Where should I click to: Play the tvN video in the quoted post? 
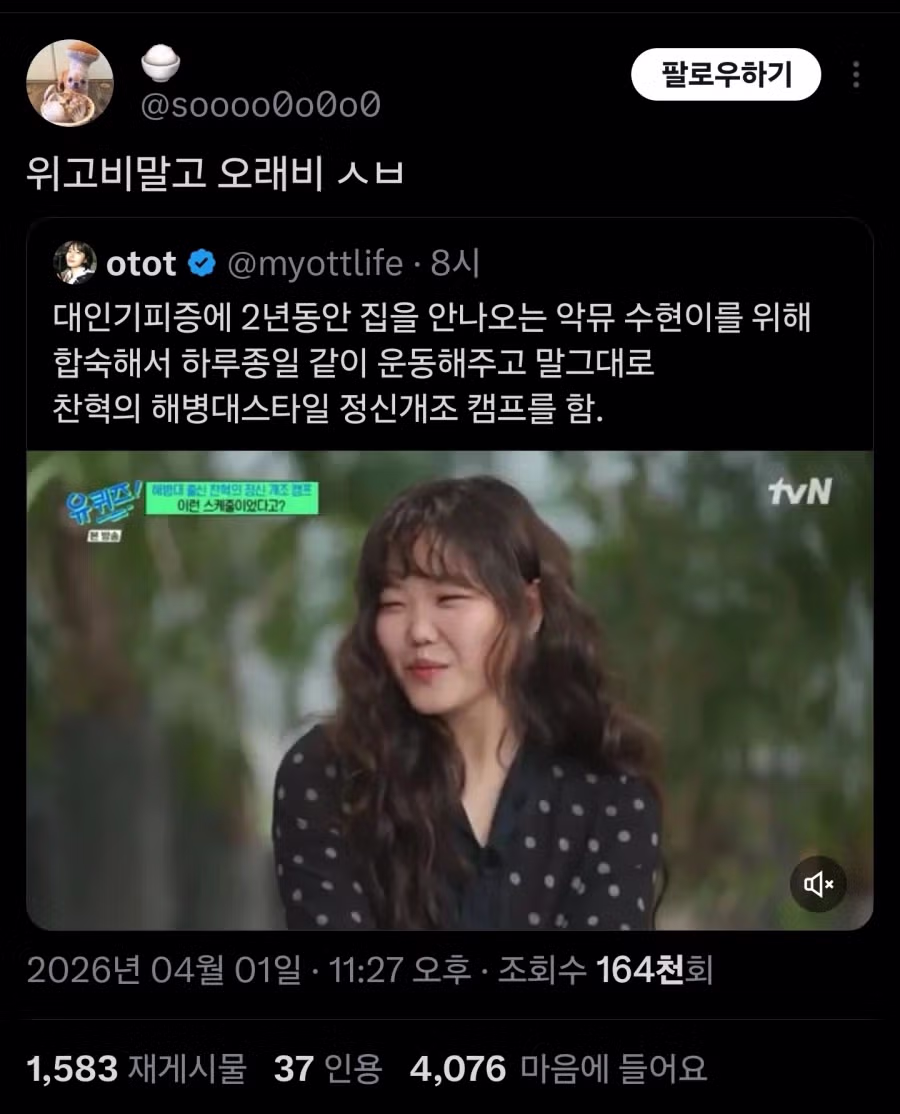(x=449, y=689)
